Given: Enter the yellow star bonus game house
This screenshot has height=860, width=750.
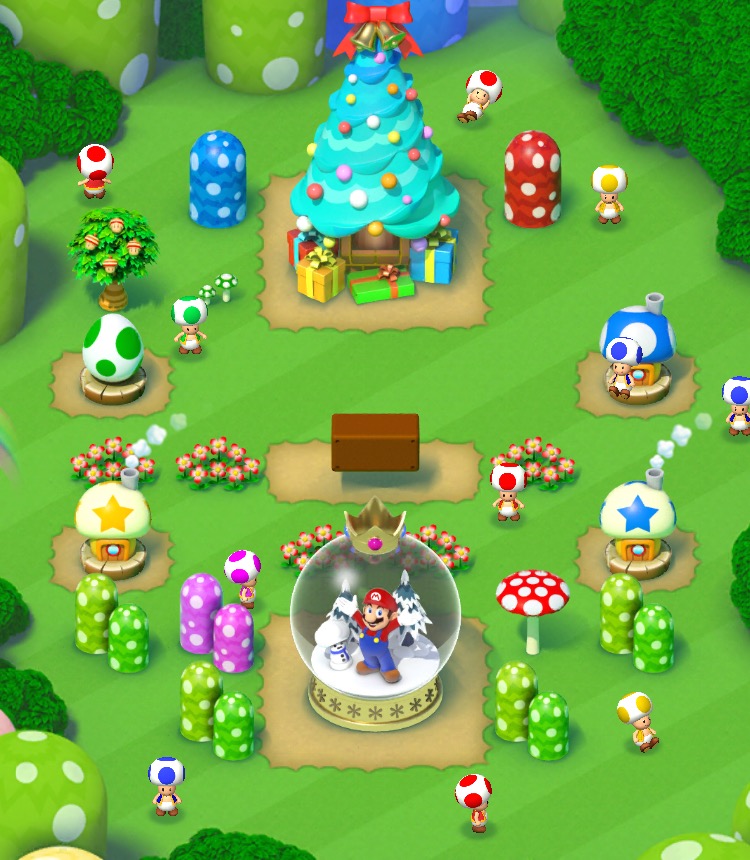Looking at the screenshot, I should tap(113, 528).
